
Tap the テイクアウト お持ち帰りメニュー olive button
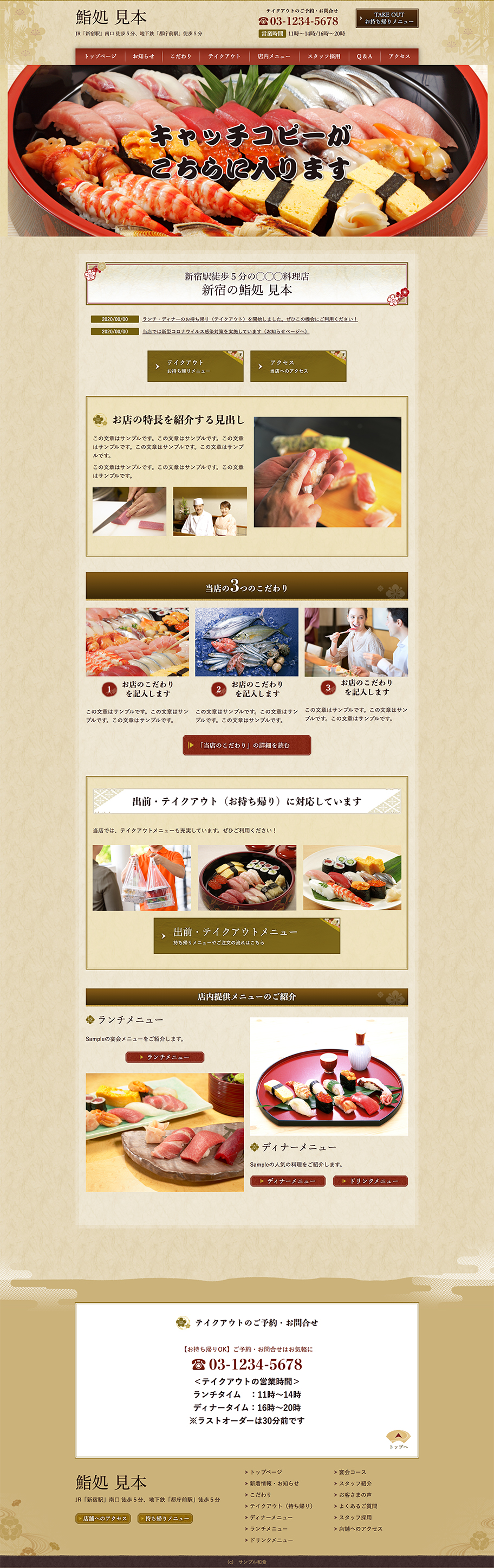pos(196,367)
